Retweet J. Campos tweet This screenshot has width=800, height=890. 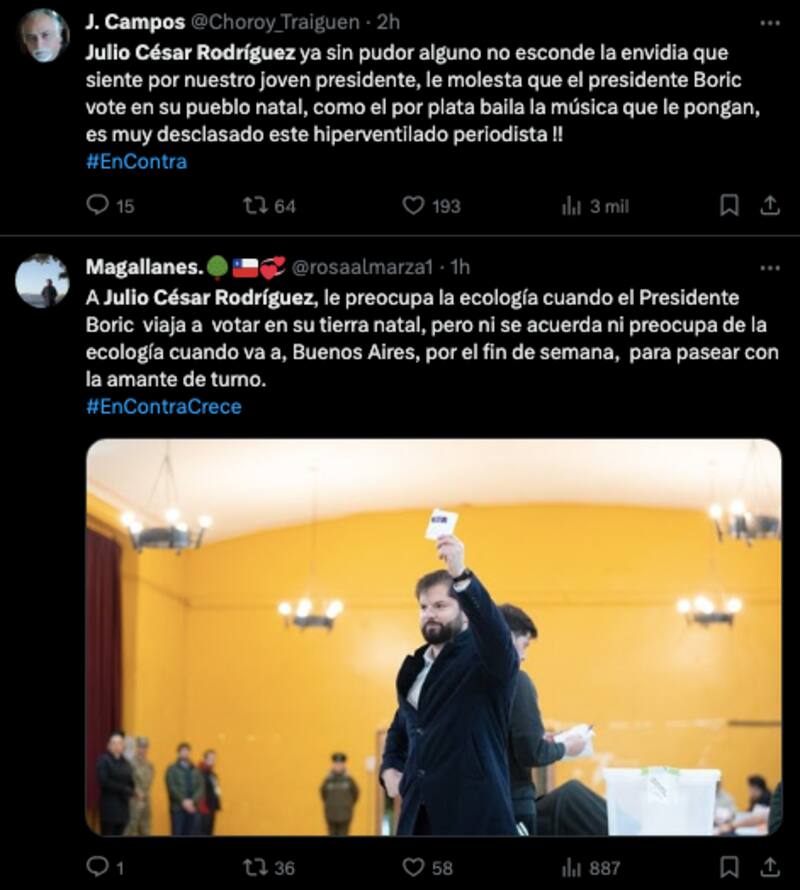254,205
